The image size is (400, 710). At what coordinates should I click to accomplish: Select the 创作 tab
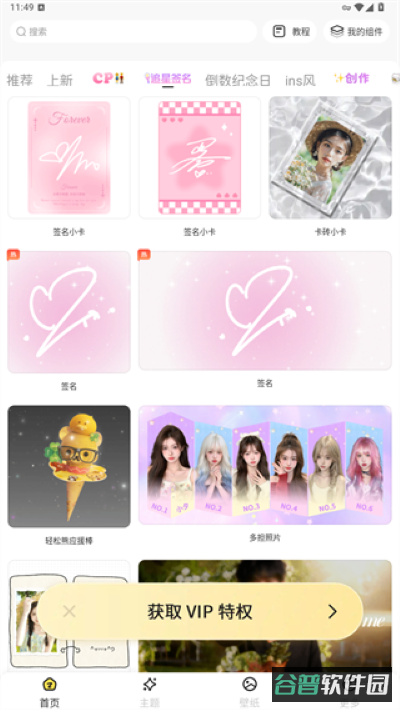(352, 78)
